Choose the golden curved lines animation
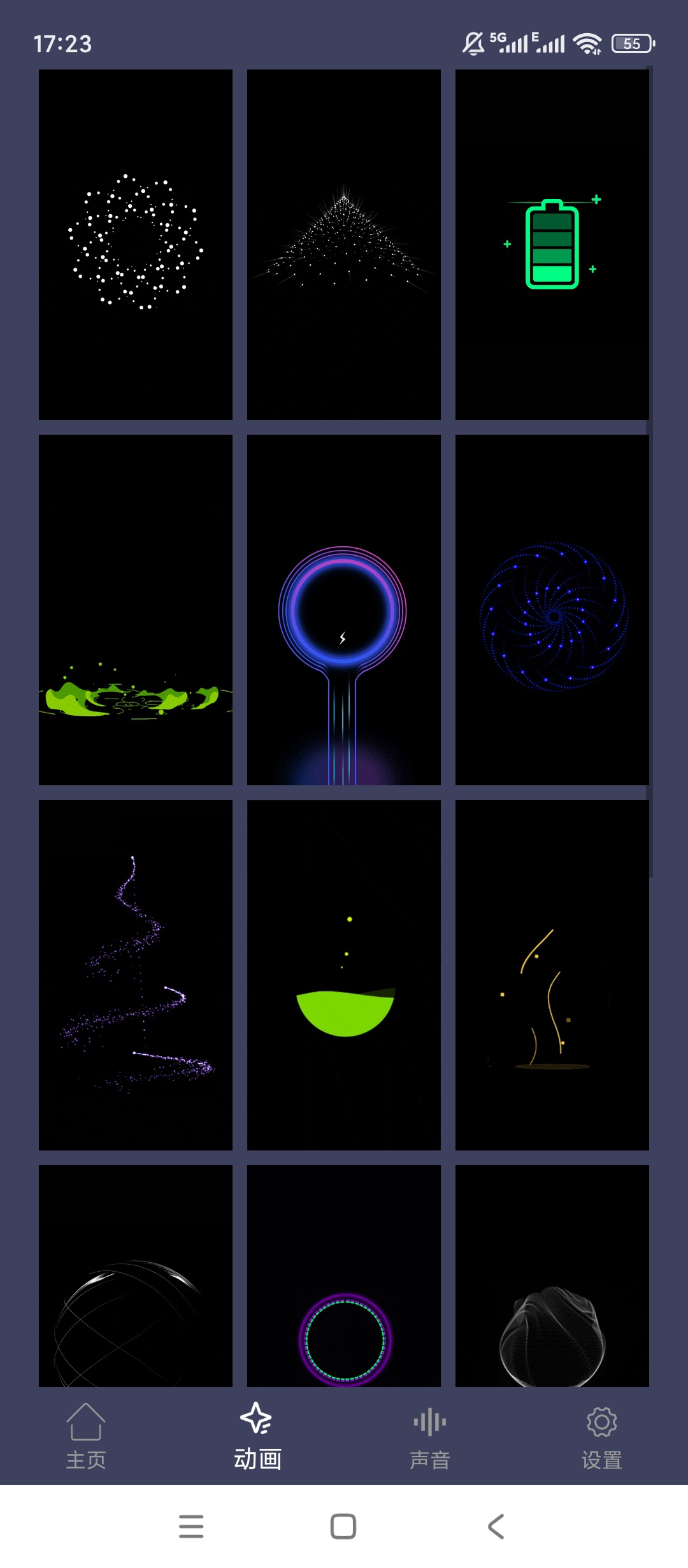This screenshot has width=688, height=1568. coord(552,975)
